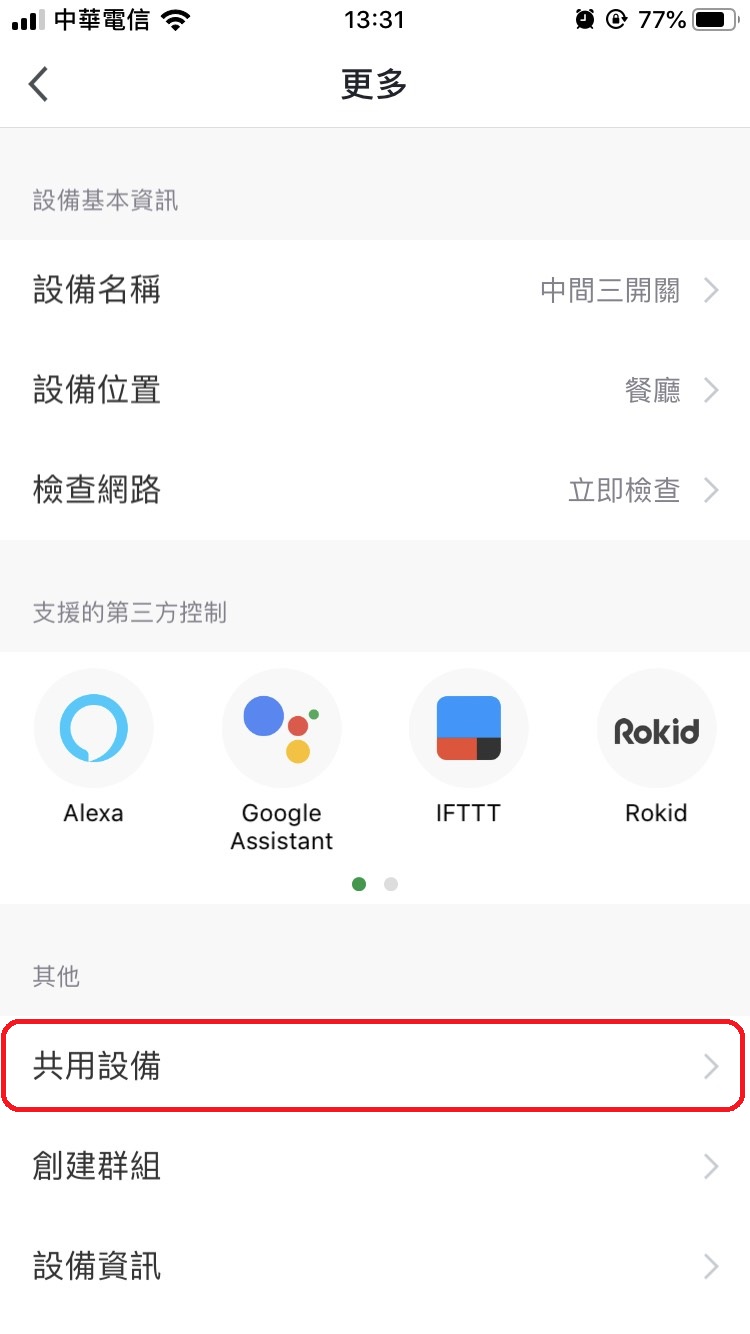Open the 設備位置 setting
Screen dimensions: 750x1334
click(375, 390)
